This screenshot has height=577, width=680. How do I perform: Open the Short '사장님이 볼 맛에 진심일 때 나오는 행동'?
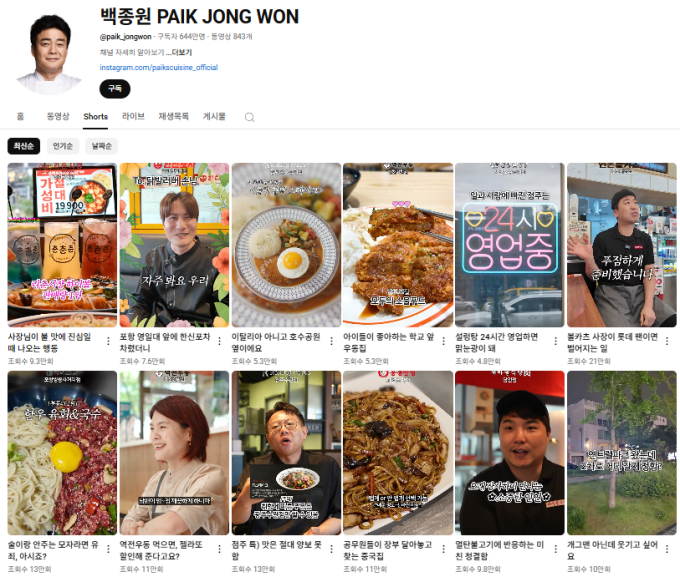tap(62, 246)
